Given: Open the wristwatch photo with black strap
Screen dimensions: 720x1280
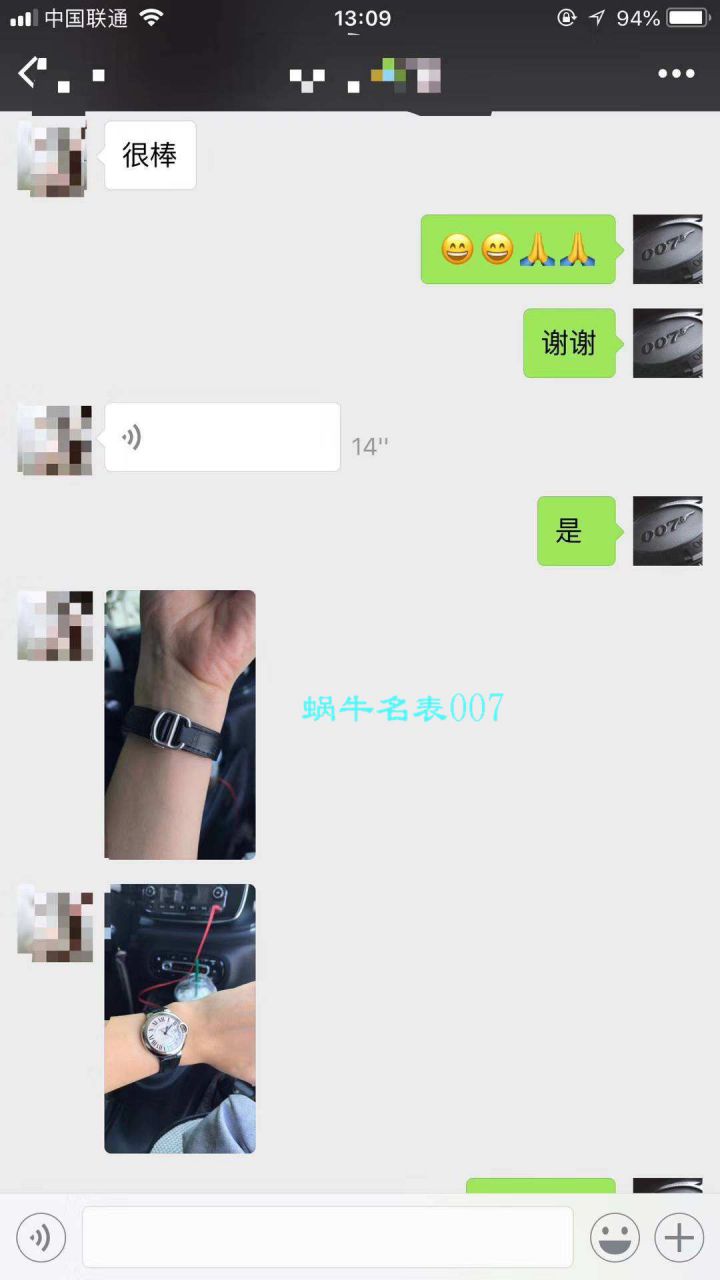Looking at the screenshot, I should (180, 724).
